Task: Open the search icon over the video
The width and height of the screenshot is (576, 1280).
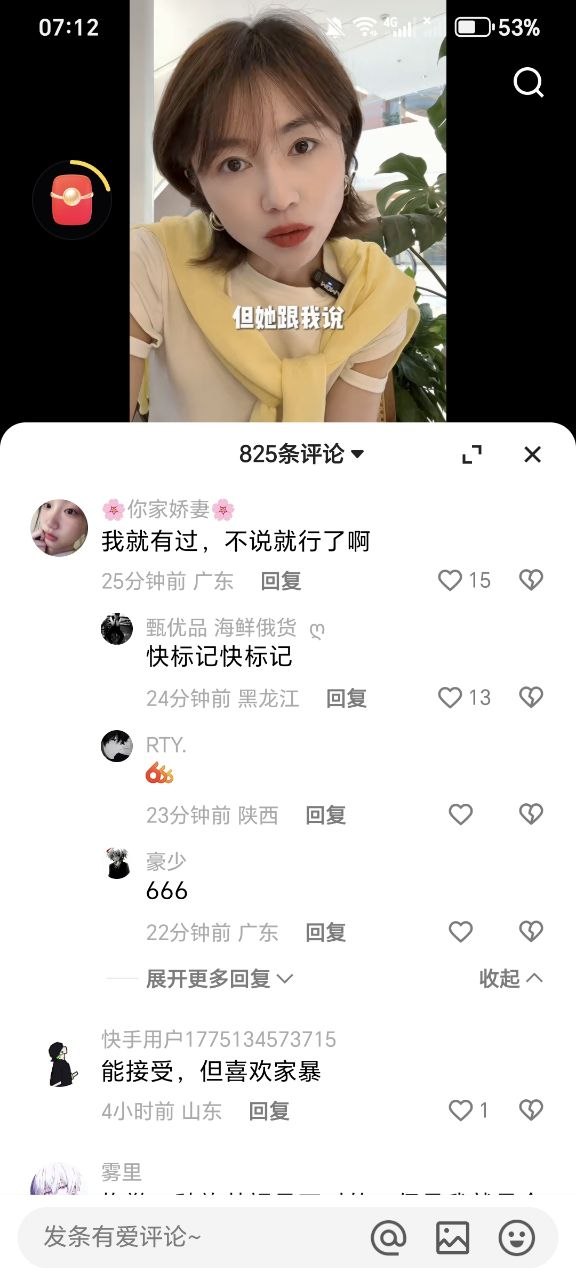Action: click(528, 82)
